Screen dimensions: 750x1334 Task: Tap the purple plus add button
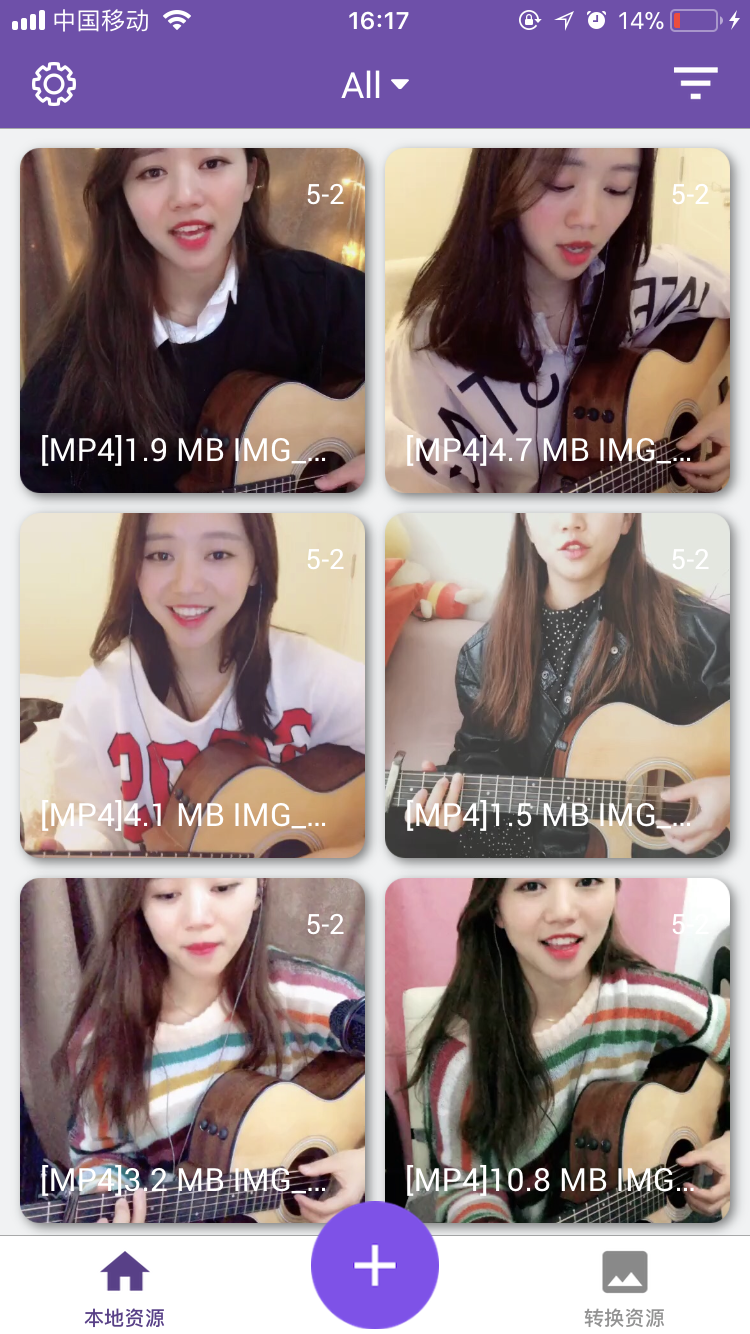click(375, 1265)
